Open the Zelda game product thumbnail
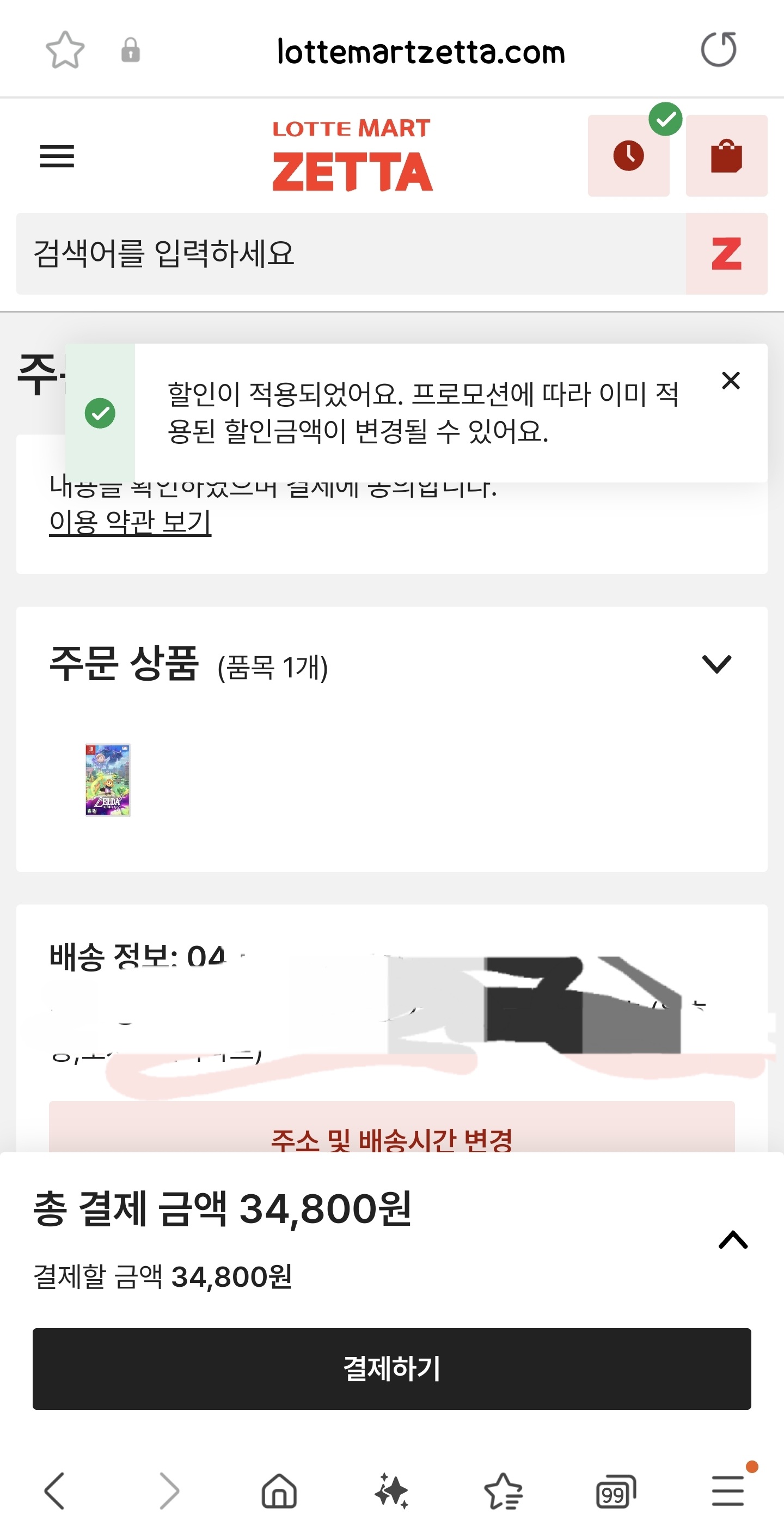Screen dimensions: 784x1540 [108, 780]
